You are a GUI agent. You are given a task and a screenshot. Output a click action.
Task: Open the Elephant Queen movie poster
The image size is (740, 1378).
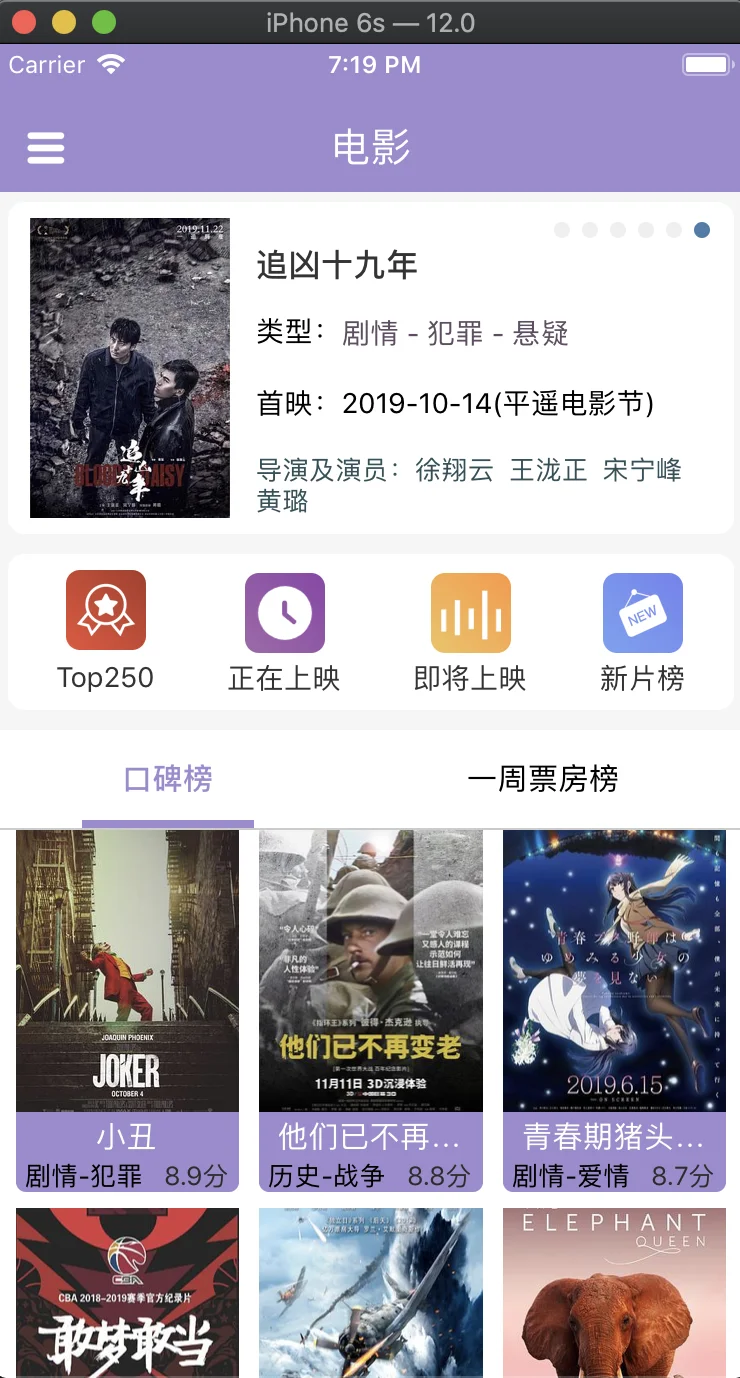point(614,1292)
